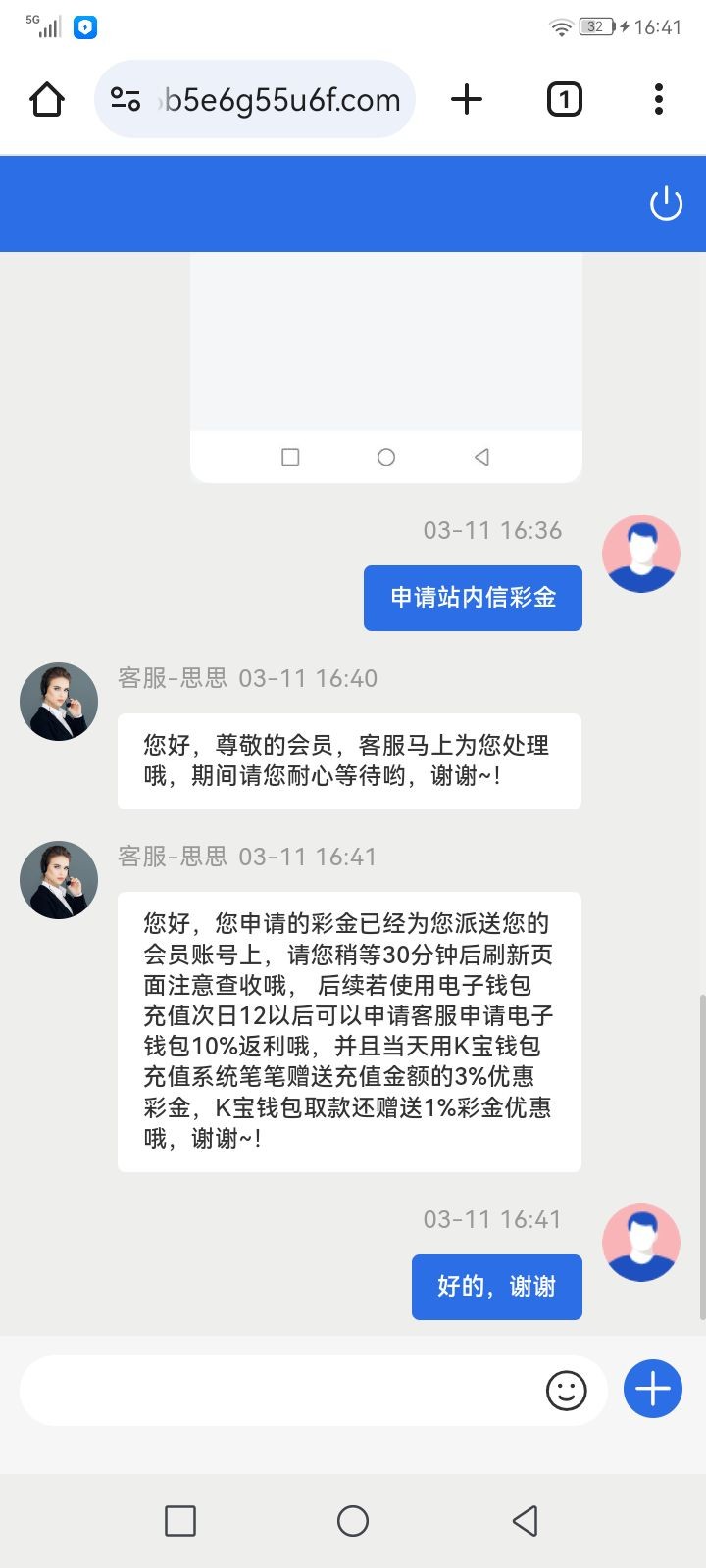Open the browser overflow menu
Image resolution: width=706 pixels, height=1568 pixels.
coord(659,99)
